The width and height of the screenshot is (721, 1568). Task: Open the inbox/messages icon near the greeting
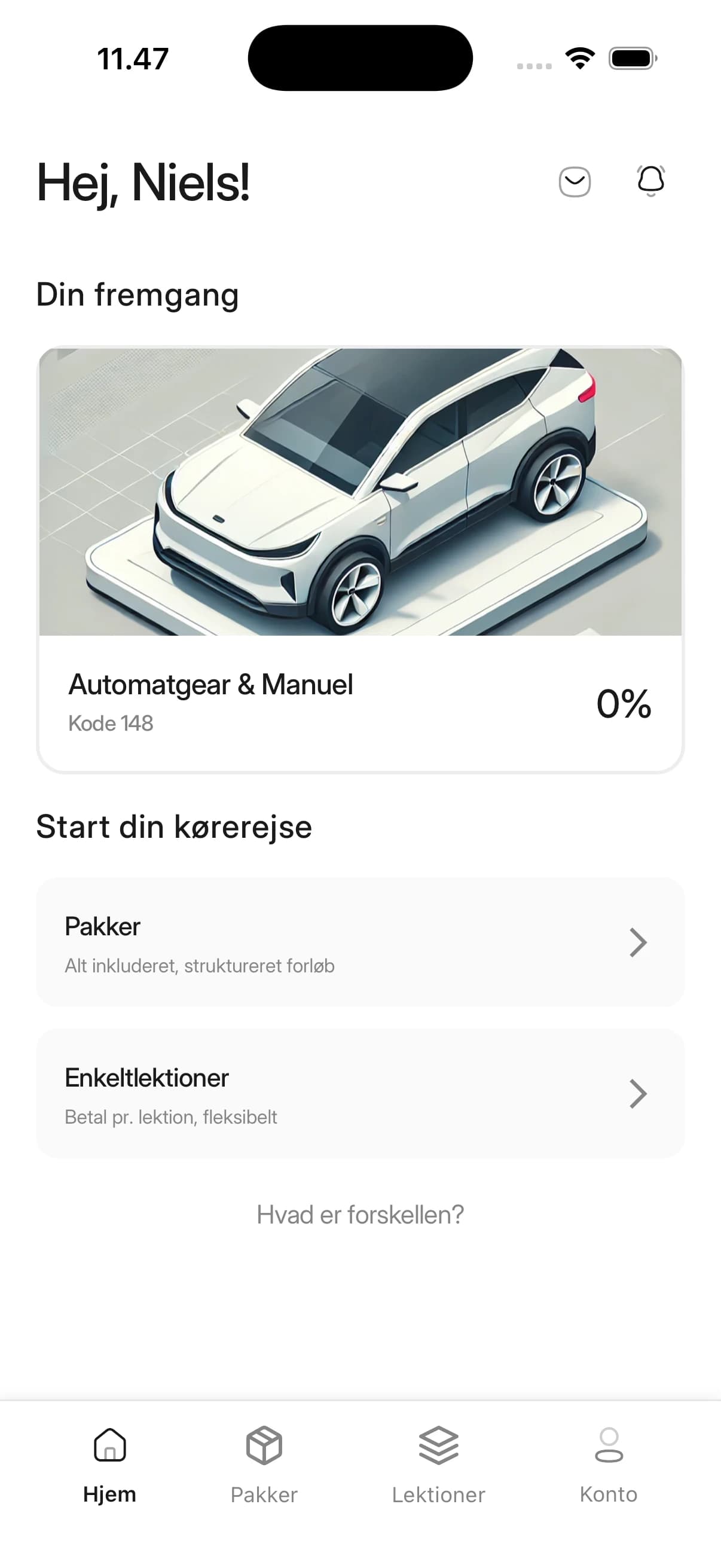point(575,181)
